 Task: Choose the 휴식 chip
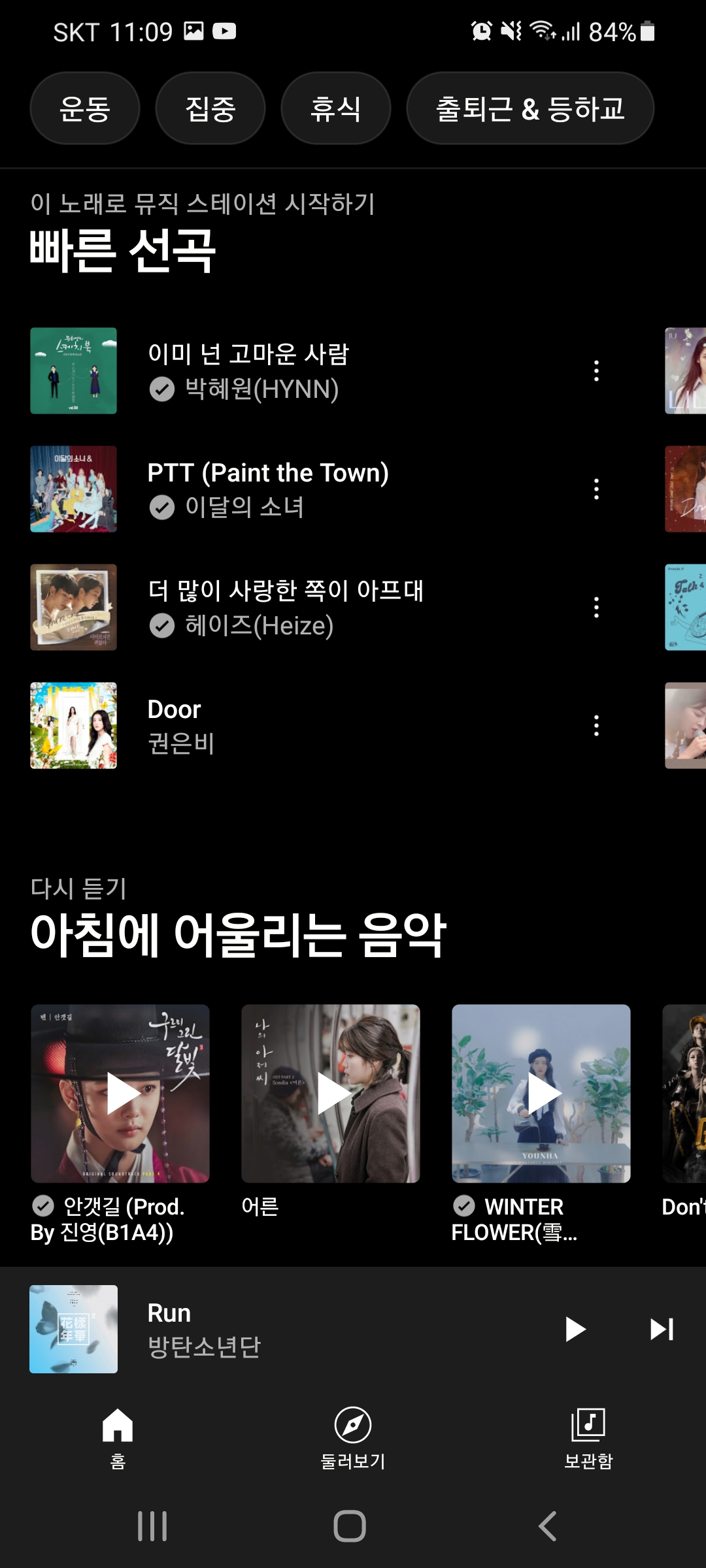(x=336, y=108)
